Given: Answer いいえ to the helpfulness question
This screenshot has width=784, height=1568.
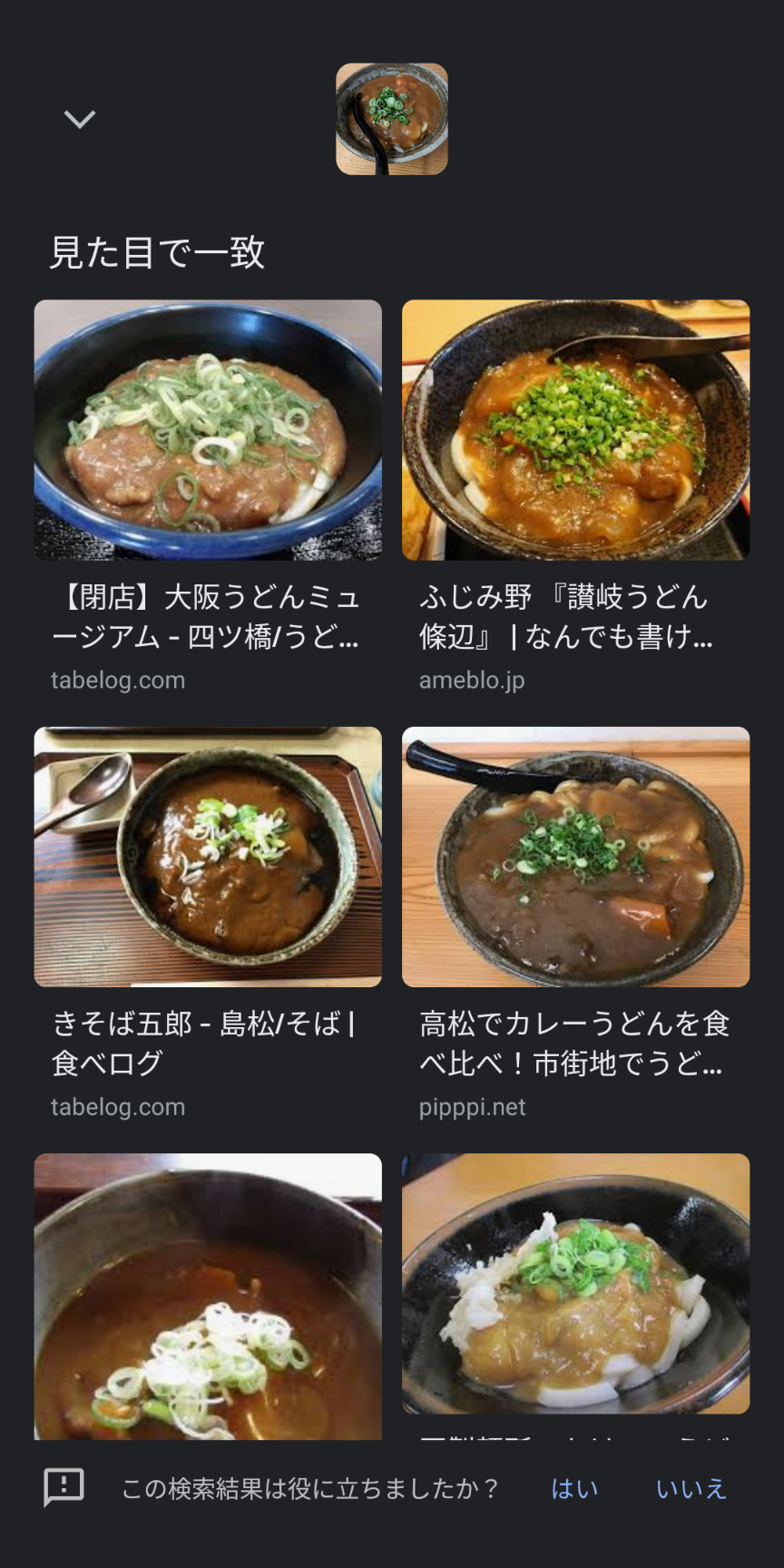Looking at the screenshot, I should pyautogui.click(x=691, y=1489).
